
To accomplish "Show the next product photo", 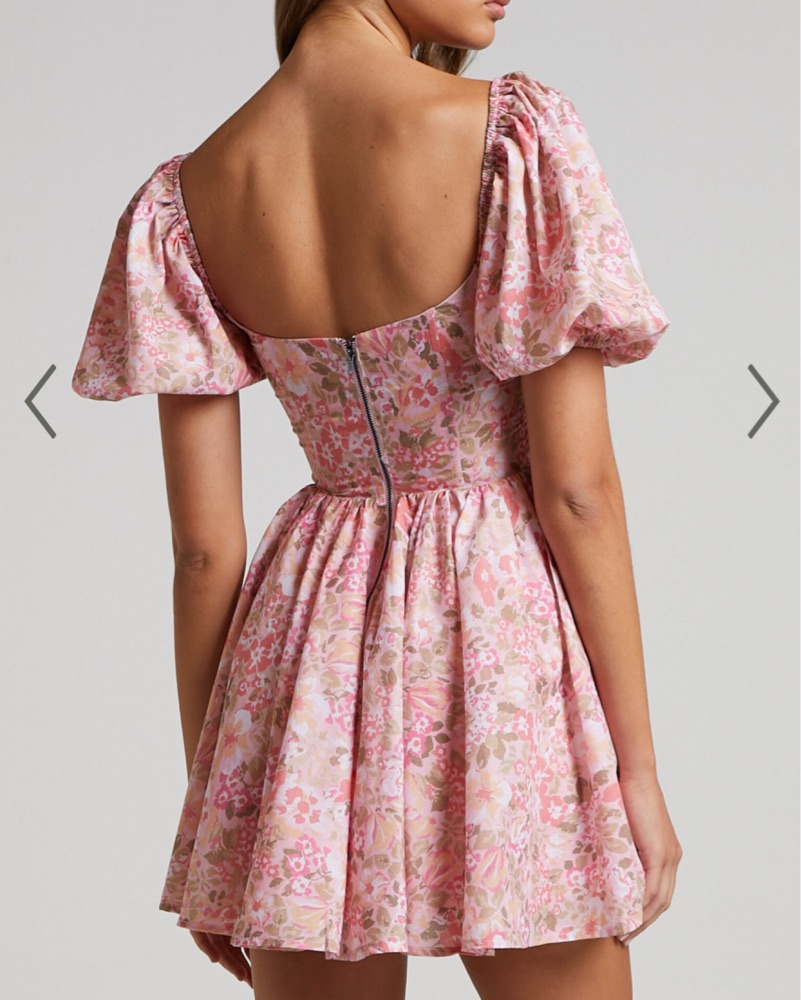I will pos(762,401).
